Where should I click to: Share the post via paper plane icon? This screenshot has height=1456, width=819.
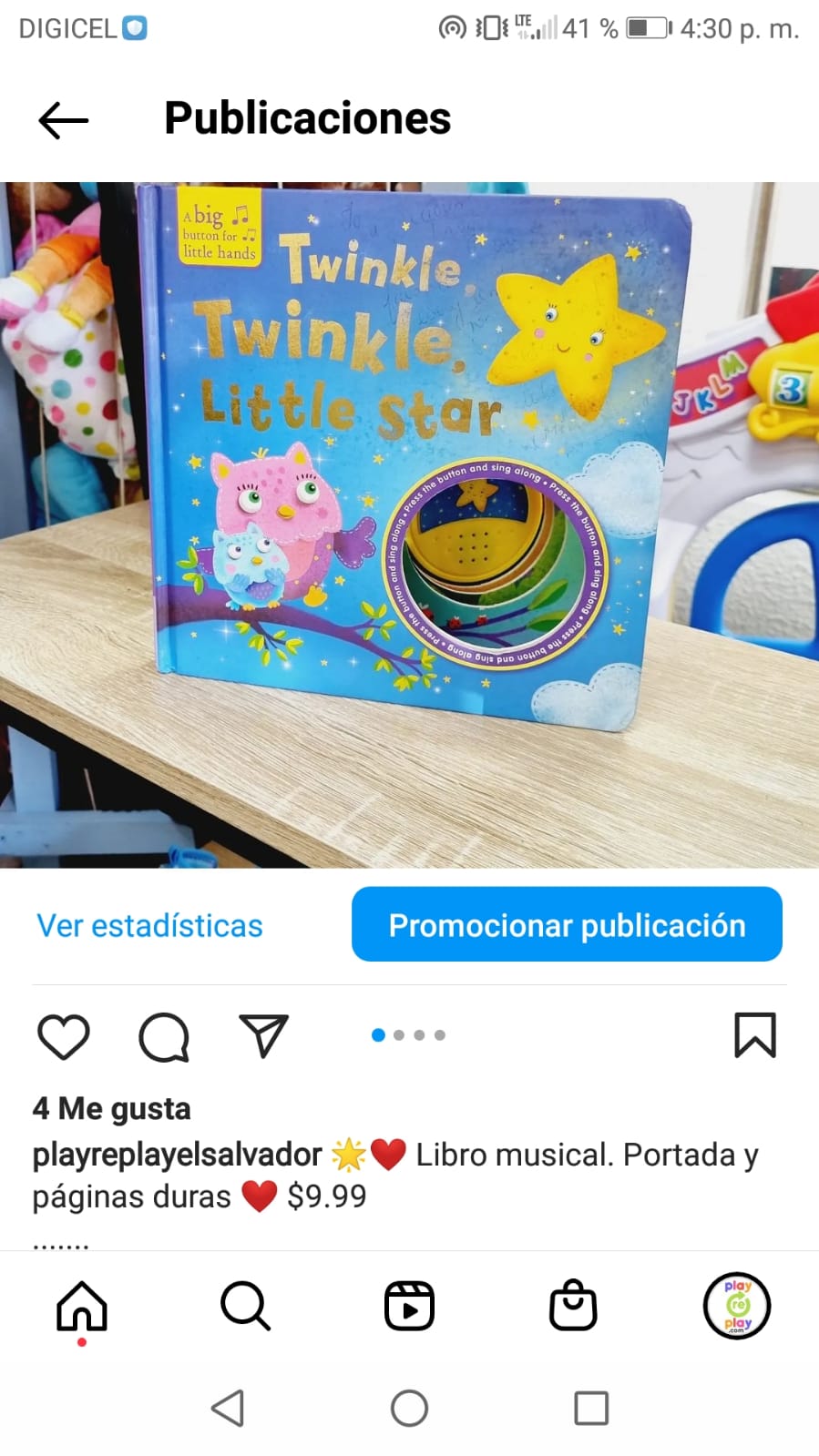[x=264, y=1035]
